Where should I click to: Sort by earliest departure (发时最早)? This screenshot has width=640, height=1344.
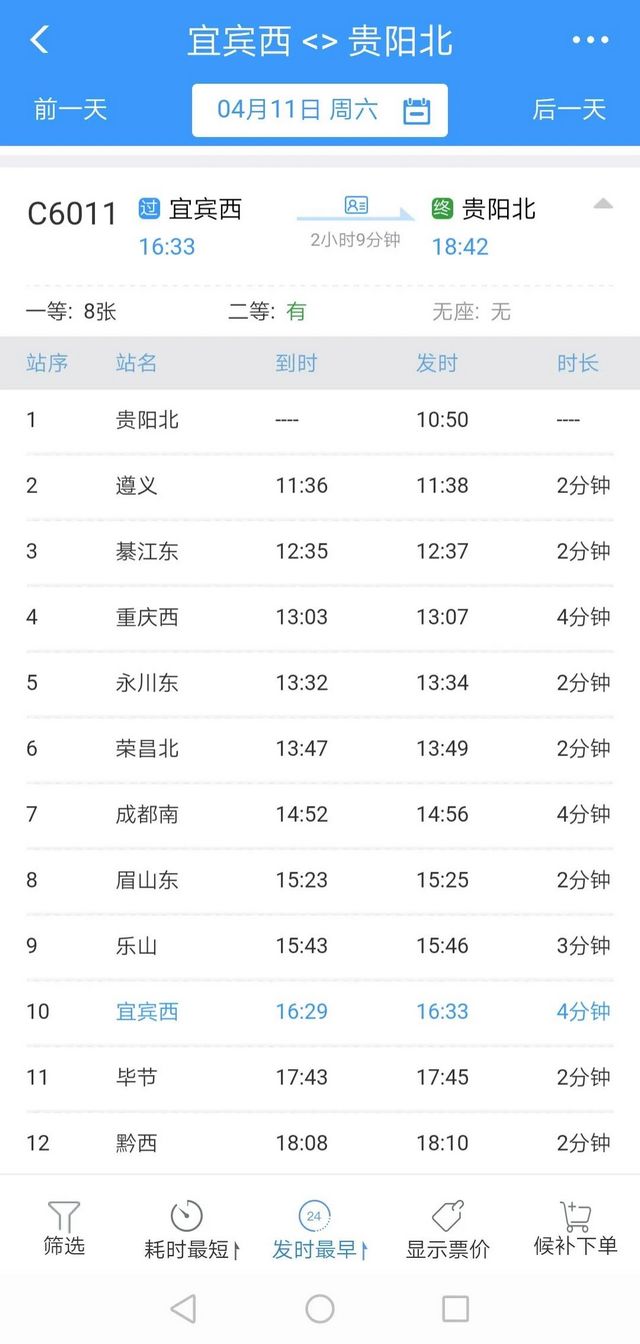[319, 1230]
